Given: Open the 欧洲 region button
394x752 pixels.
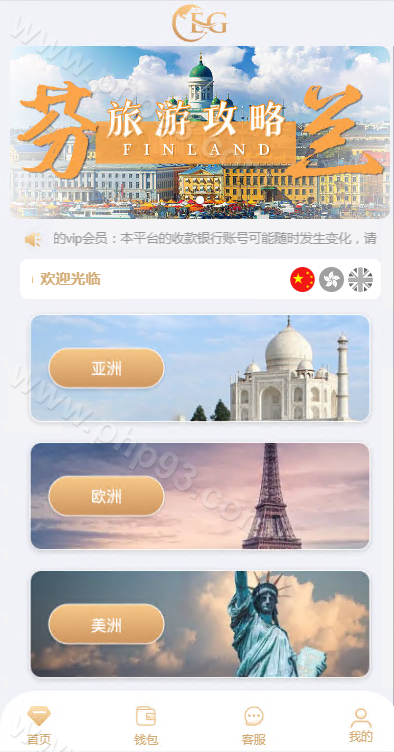Looking at the screenshot, I should point(106,496).
